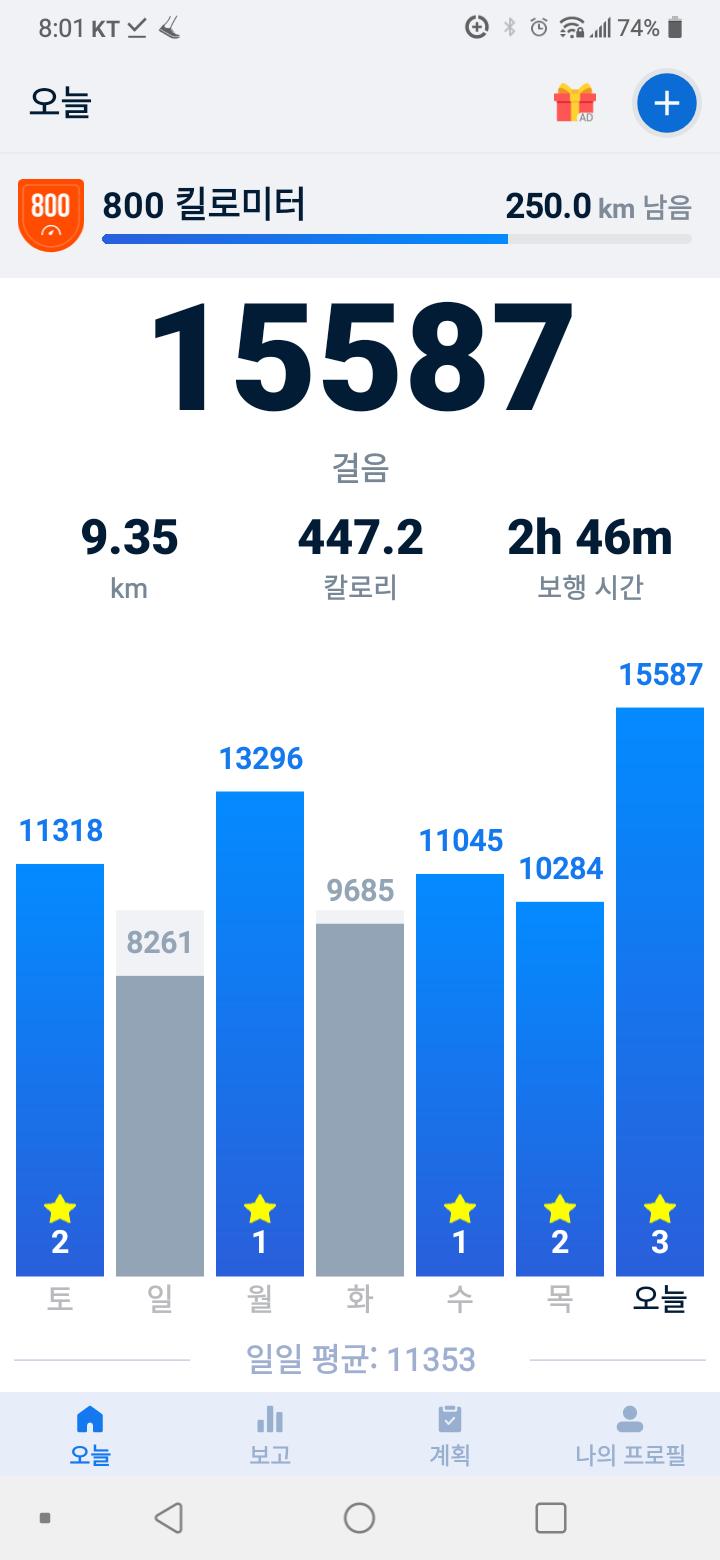Select the 목 bar showing 10284 steps
720x1560 pixels.
coord(560,1090)
